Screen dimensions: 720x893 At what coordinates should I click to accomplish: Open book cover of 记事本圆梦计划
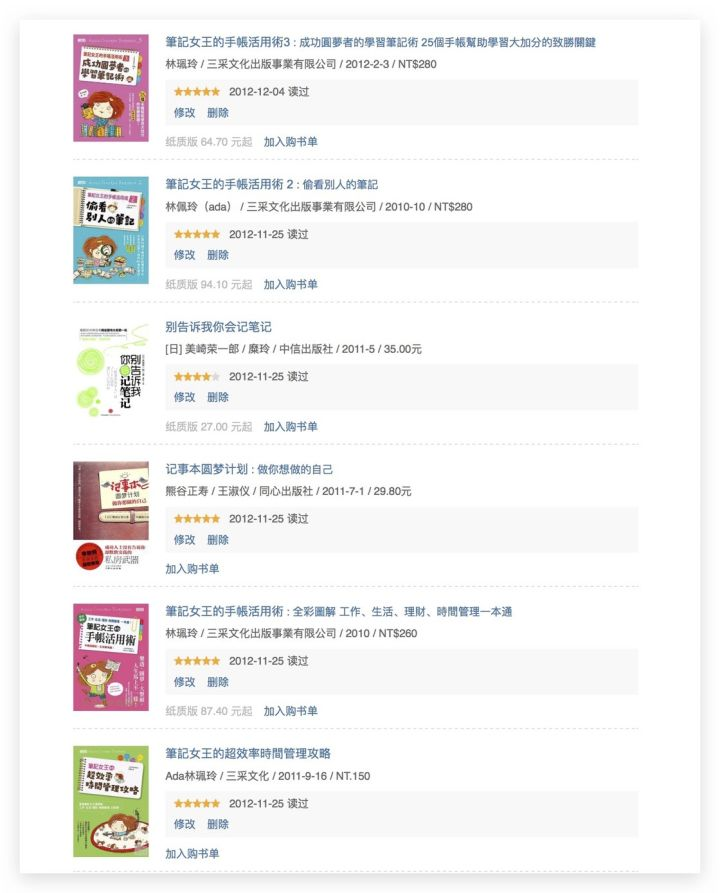[x=110, y=516]
